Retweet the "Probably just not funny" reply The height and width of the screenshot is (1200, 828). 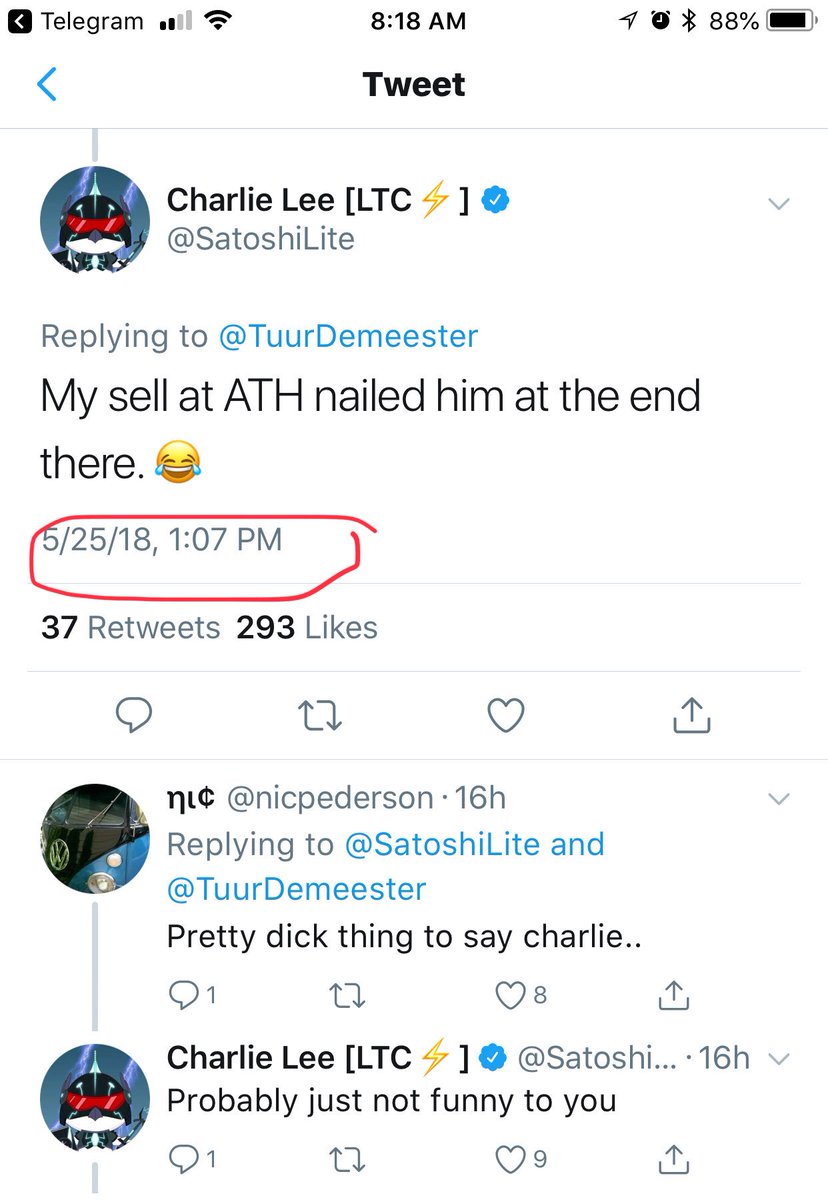[348, 1158]
